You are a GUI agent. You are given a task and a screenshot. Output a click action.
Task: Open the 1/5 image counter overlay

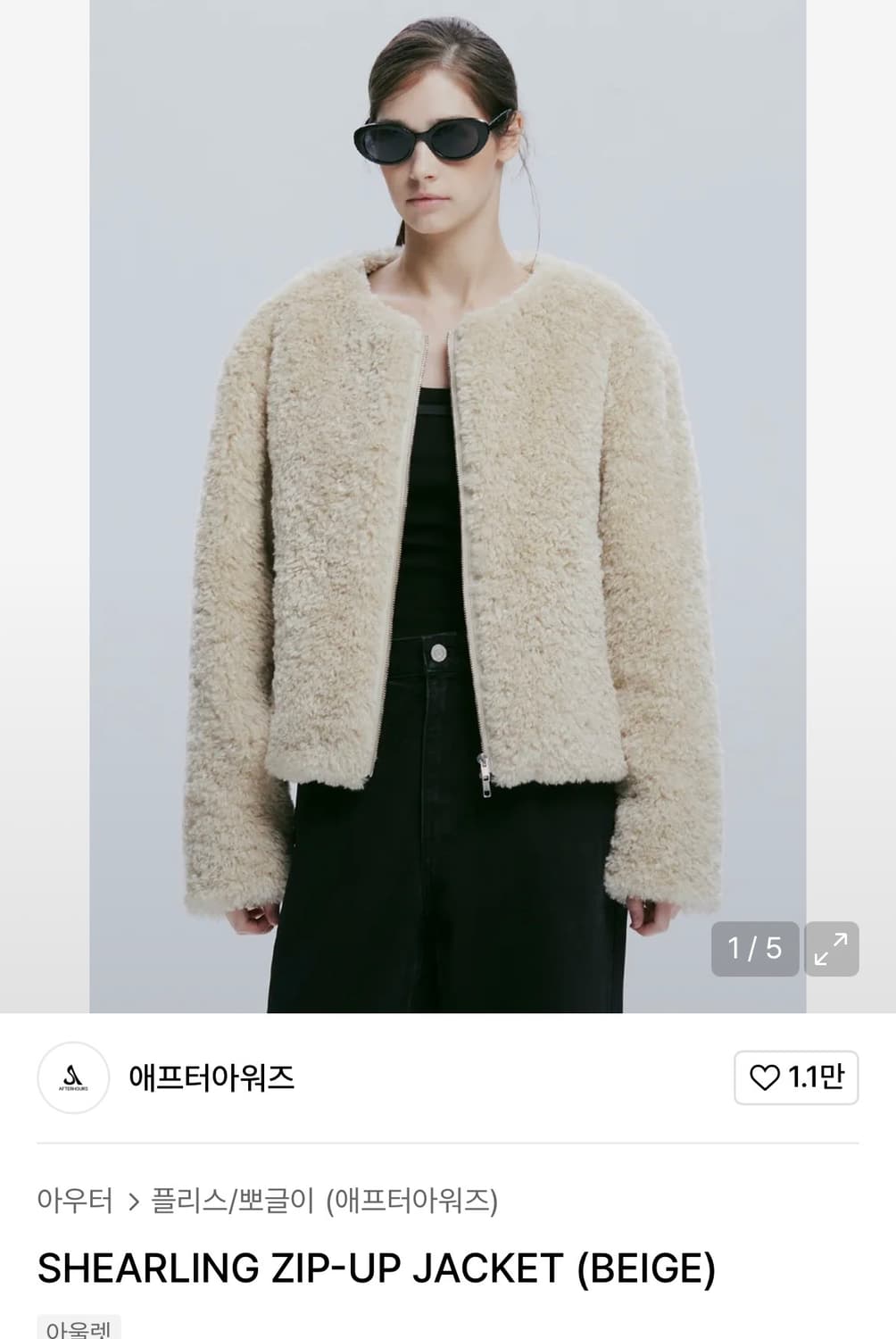(755, 948)
